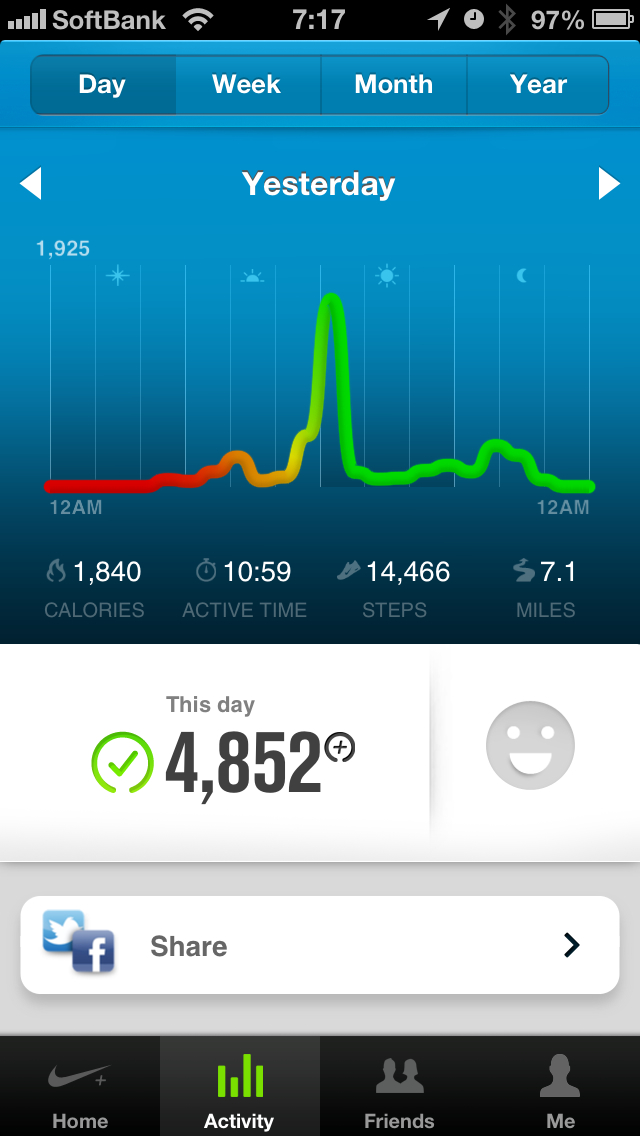Open the Share row
The width and height of the screenshot is (640, 1136).
click(x=320, y=945)
